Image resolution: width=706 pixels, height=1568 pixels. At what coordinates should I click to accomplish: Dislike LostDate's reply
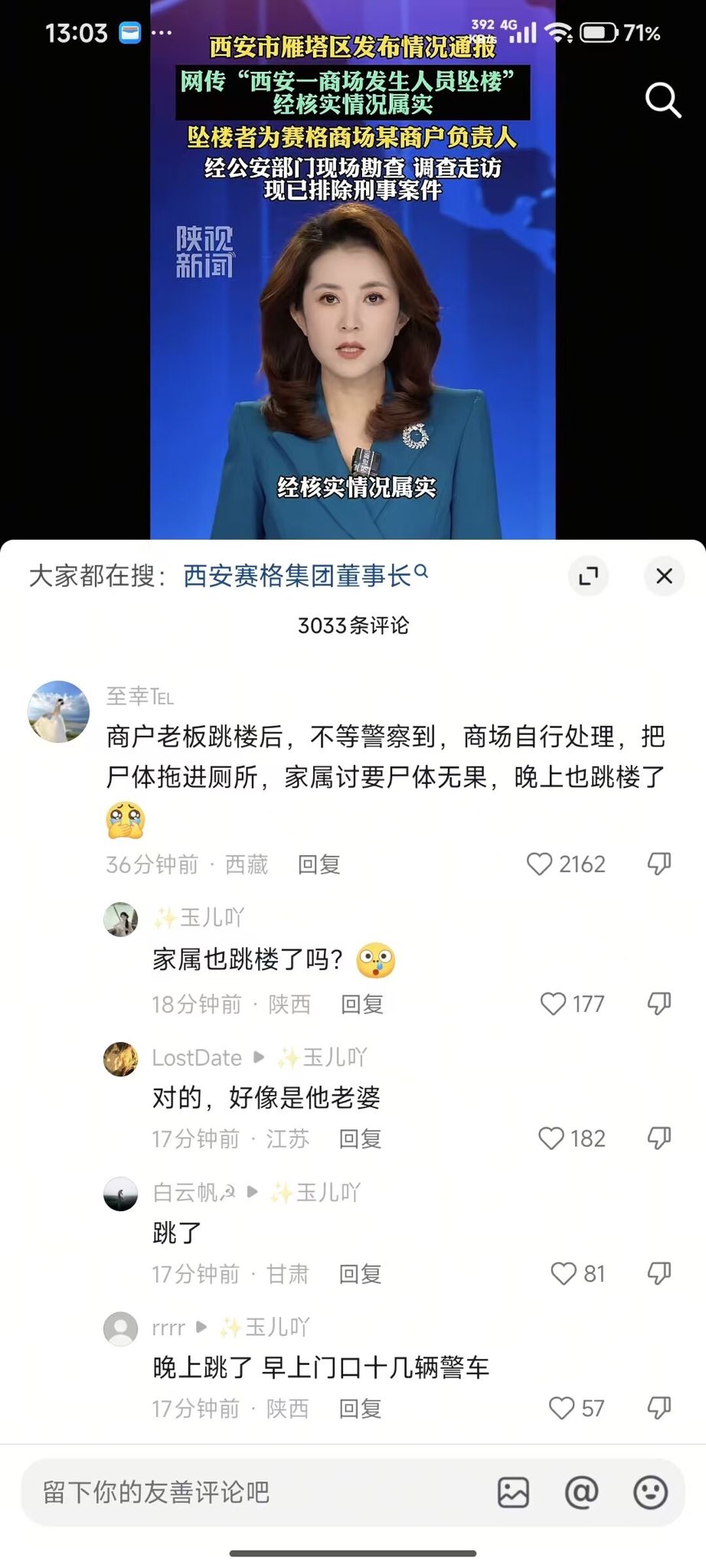point(659,1138)
